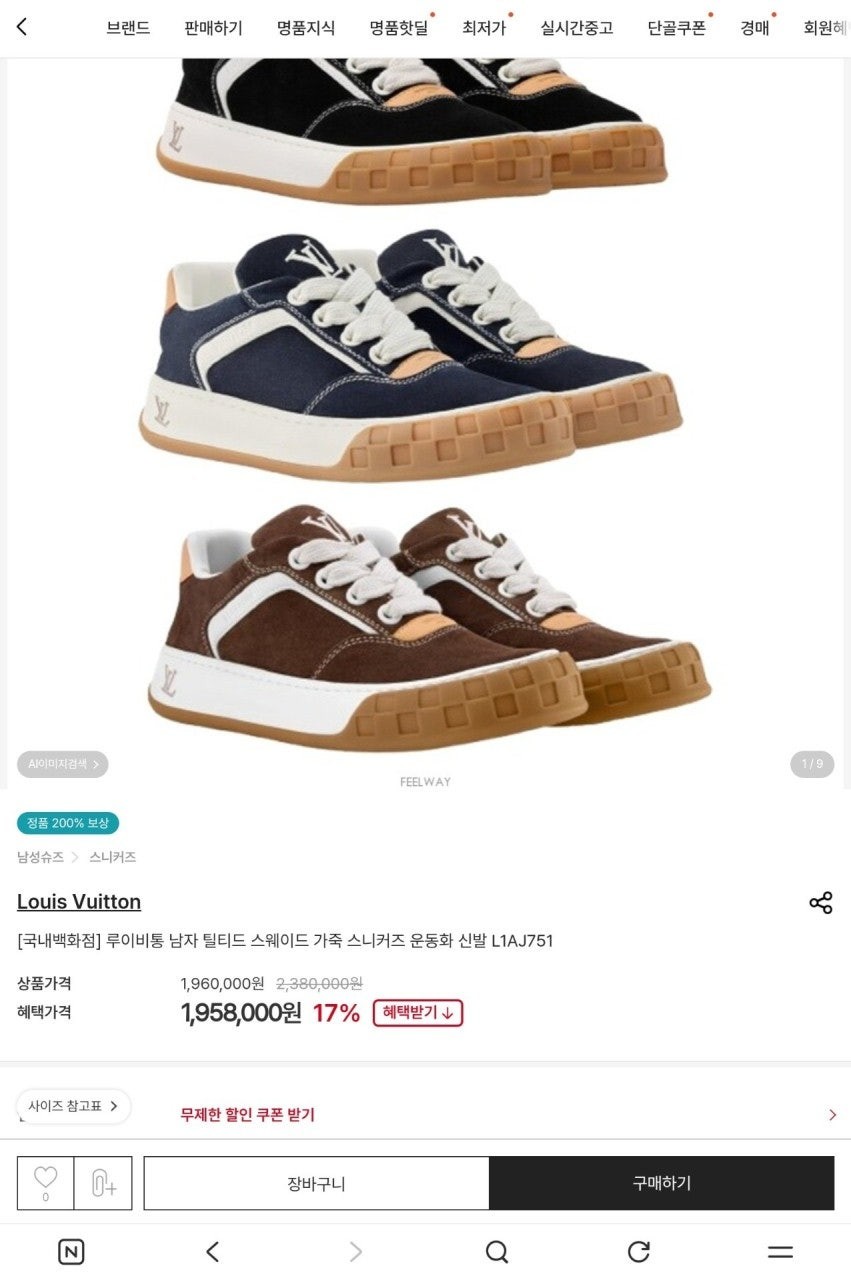Open the 브랜드 tab

pos(128,28)
